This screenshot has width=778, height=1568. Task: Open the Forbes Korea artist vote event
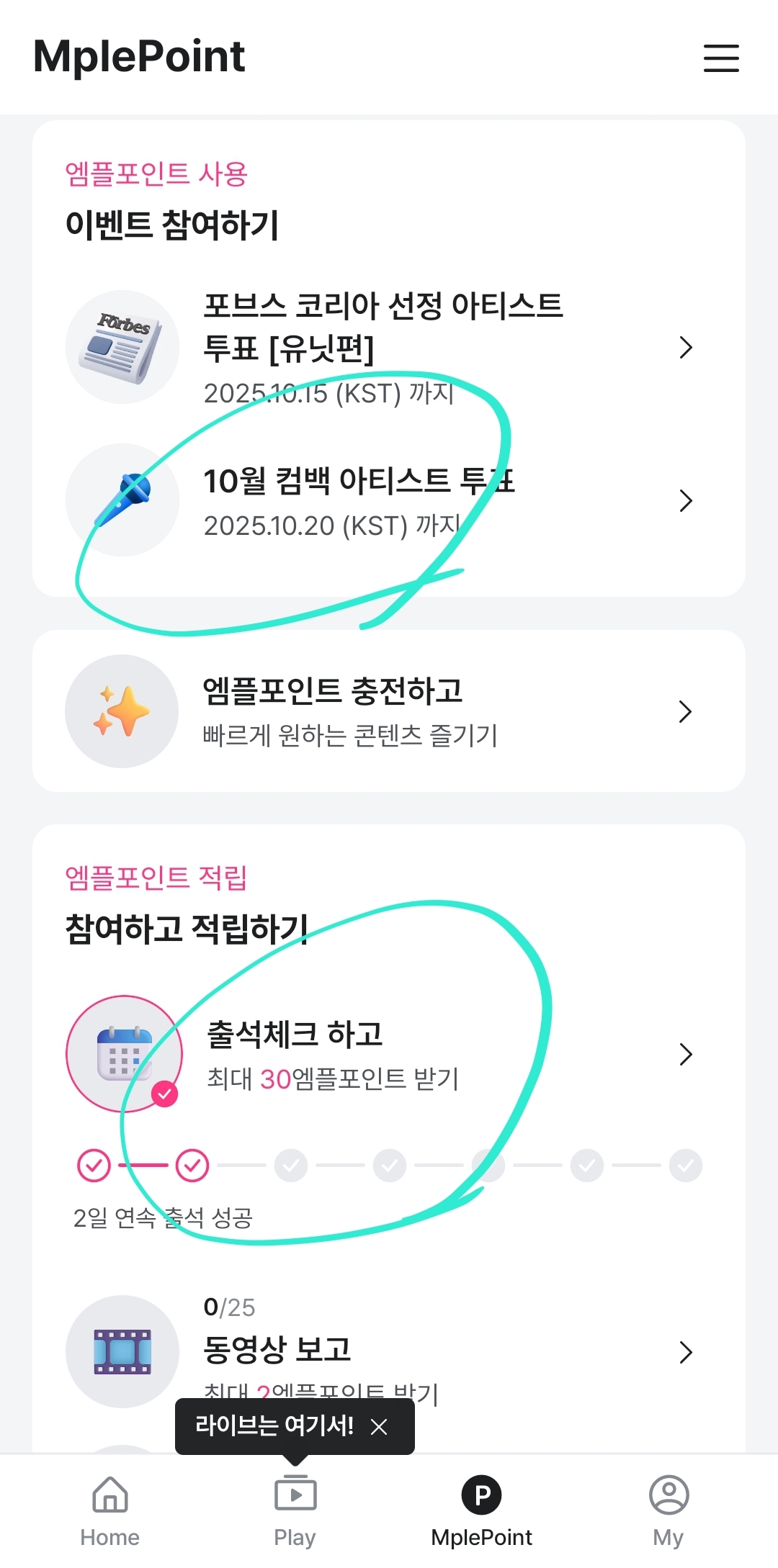point(382,347)
